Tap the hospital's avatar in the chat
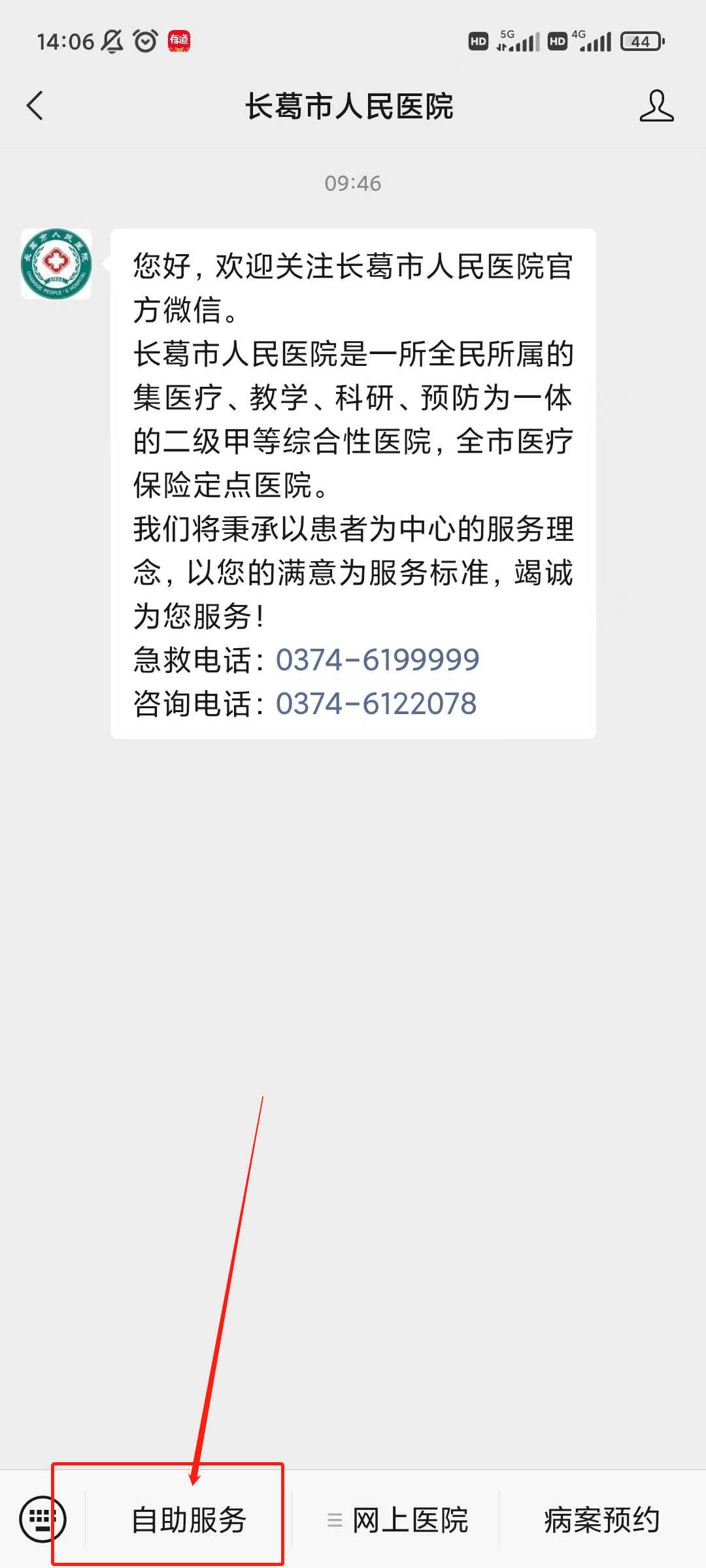Image resolution: width=706 pixels, height=1568 pixels. tap(56, 264)
